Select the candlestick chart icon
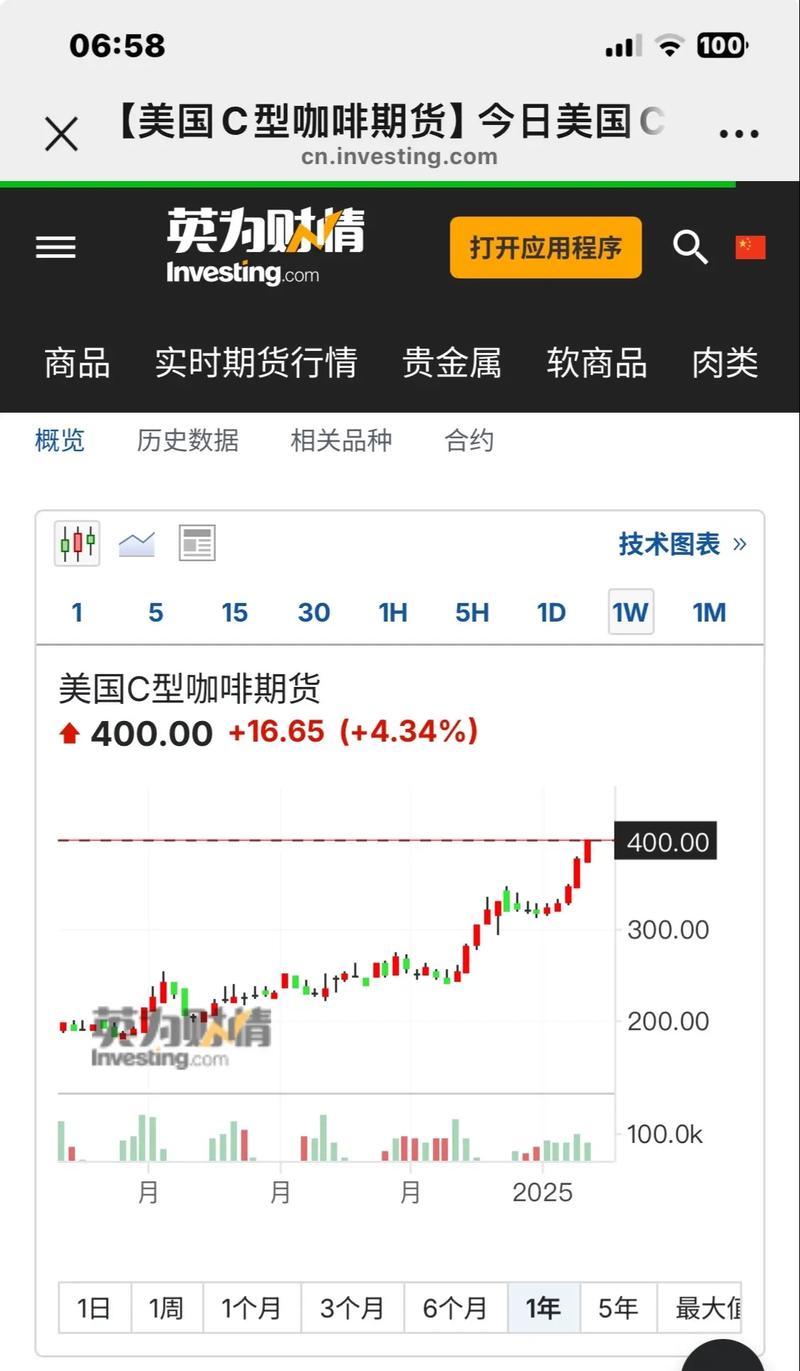800x1371 pixels. [75, 543]
